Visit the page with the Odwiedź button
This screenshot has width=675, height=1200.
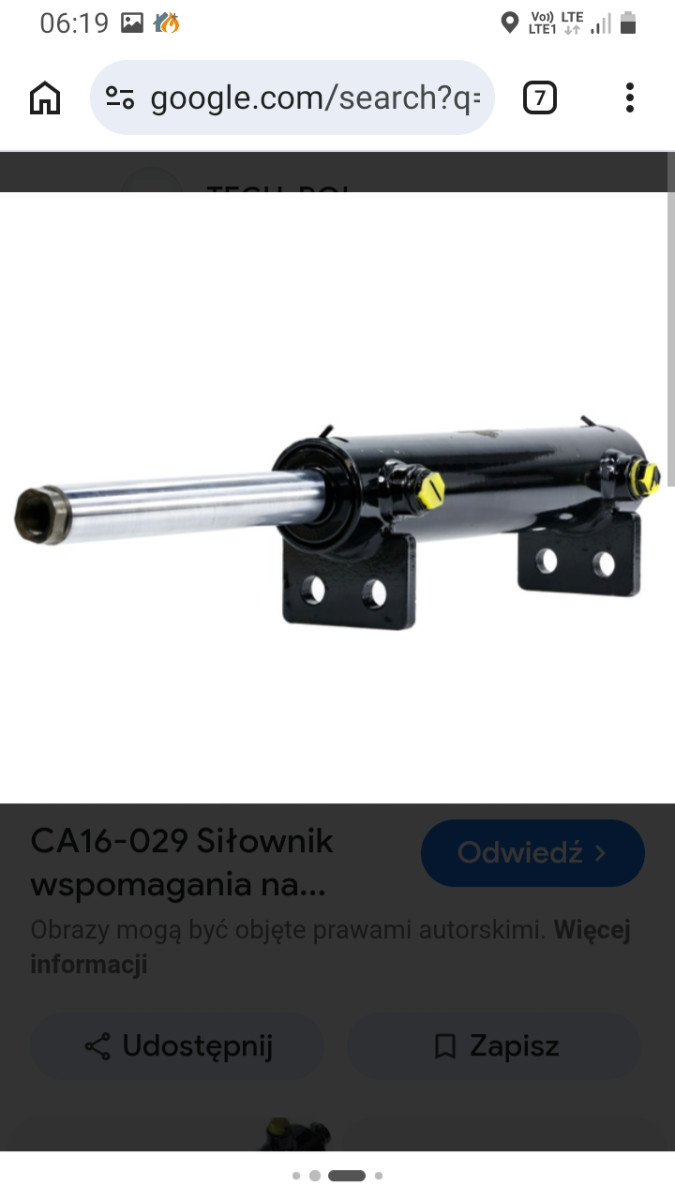(532, 853)
